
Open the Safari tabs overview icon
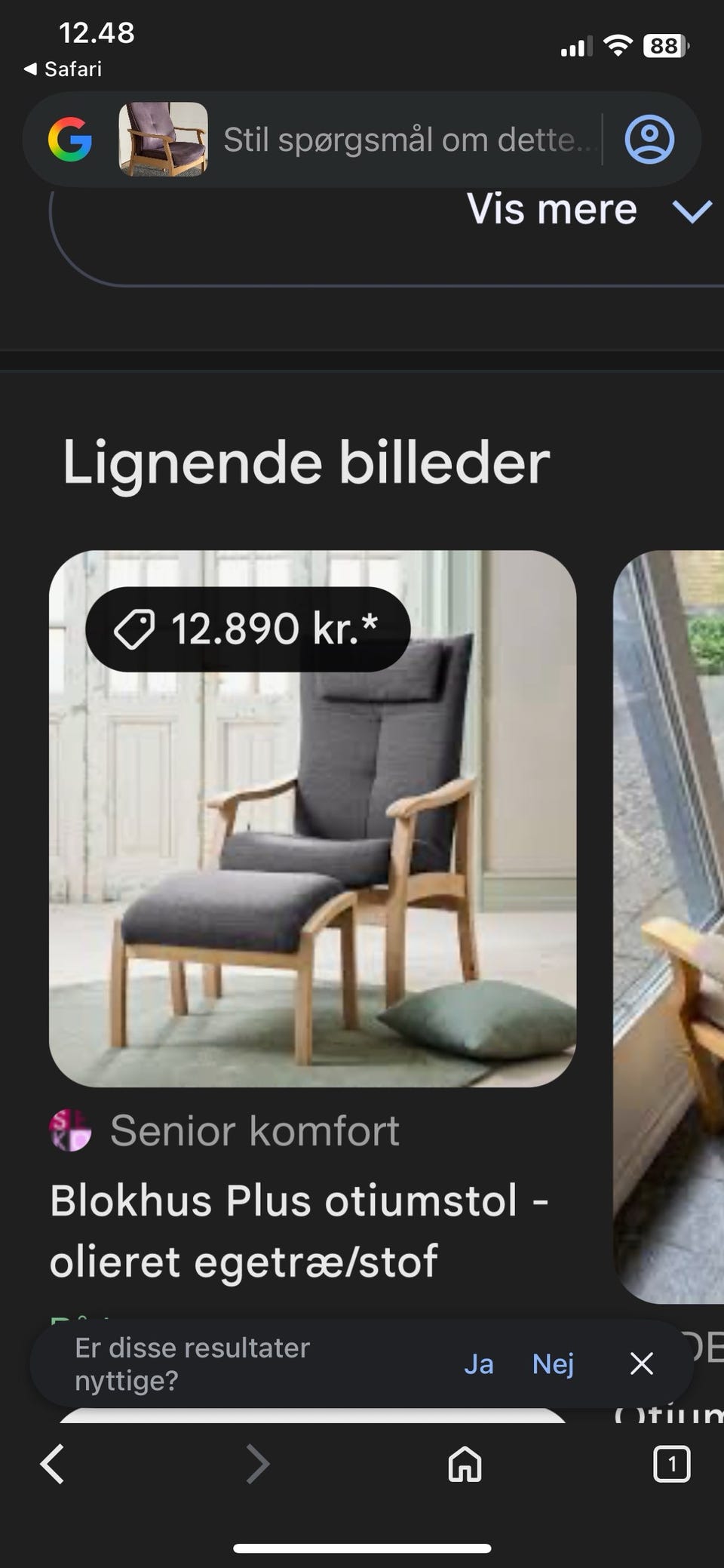[x=670, y=1465]
